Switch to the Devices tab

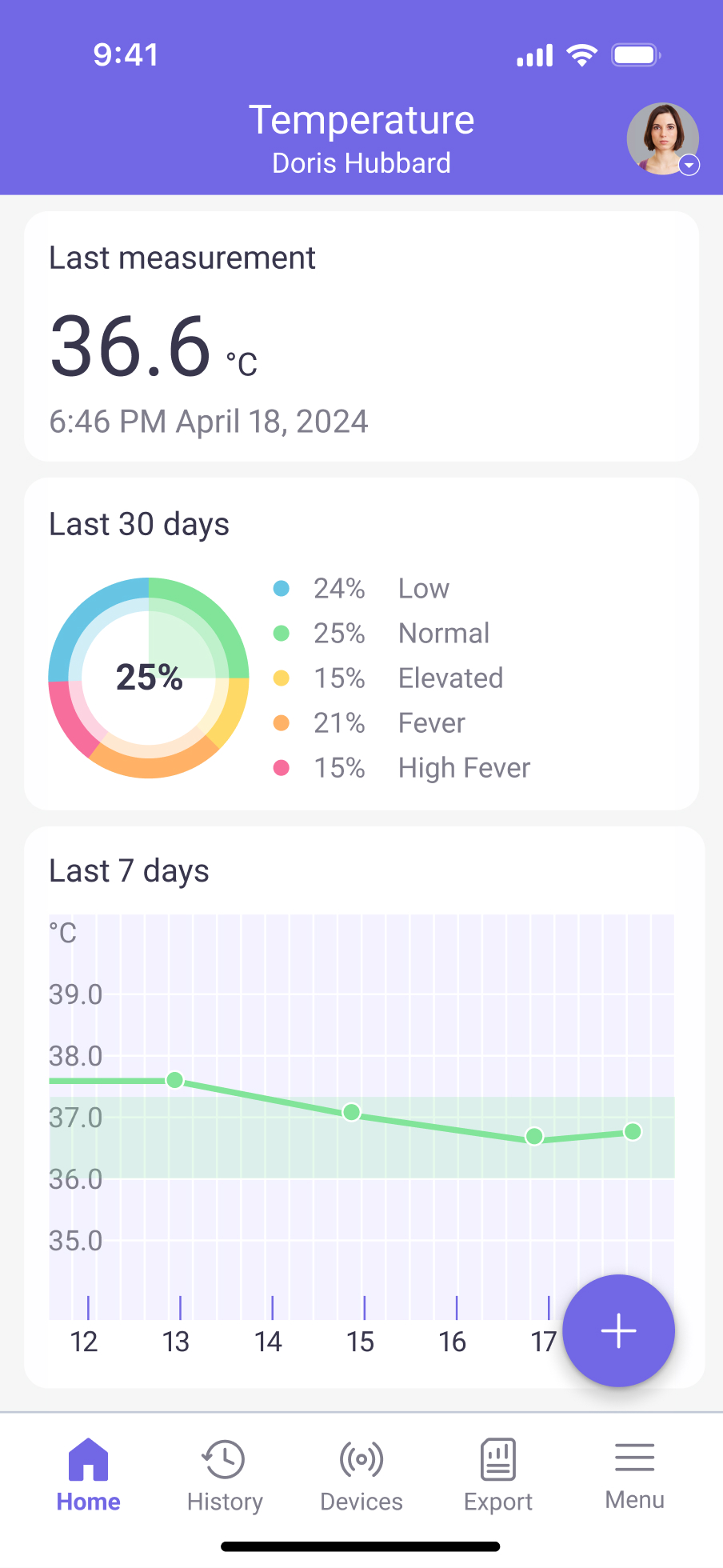361,1478
